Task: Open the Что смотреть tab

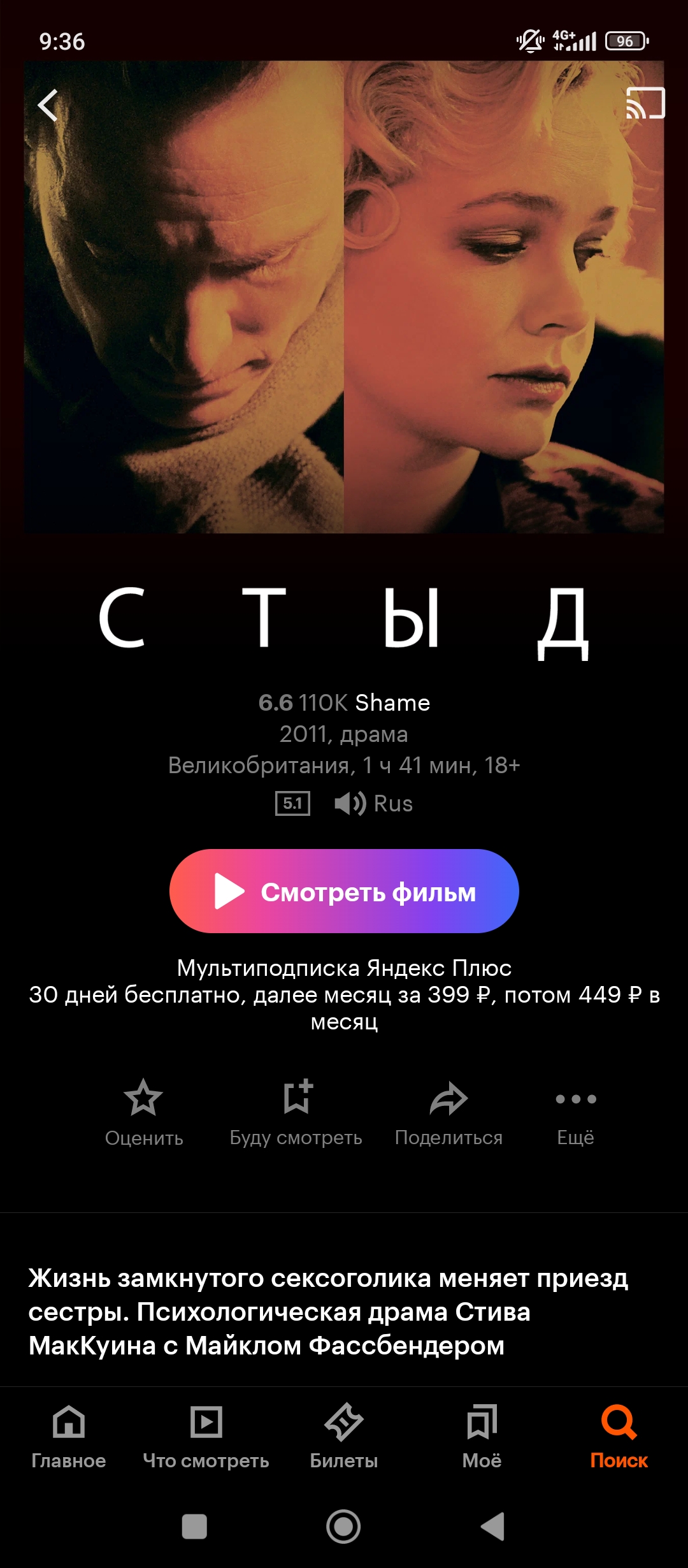Action: [x=206, y=1437]
